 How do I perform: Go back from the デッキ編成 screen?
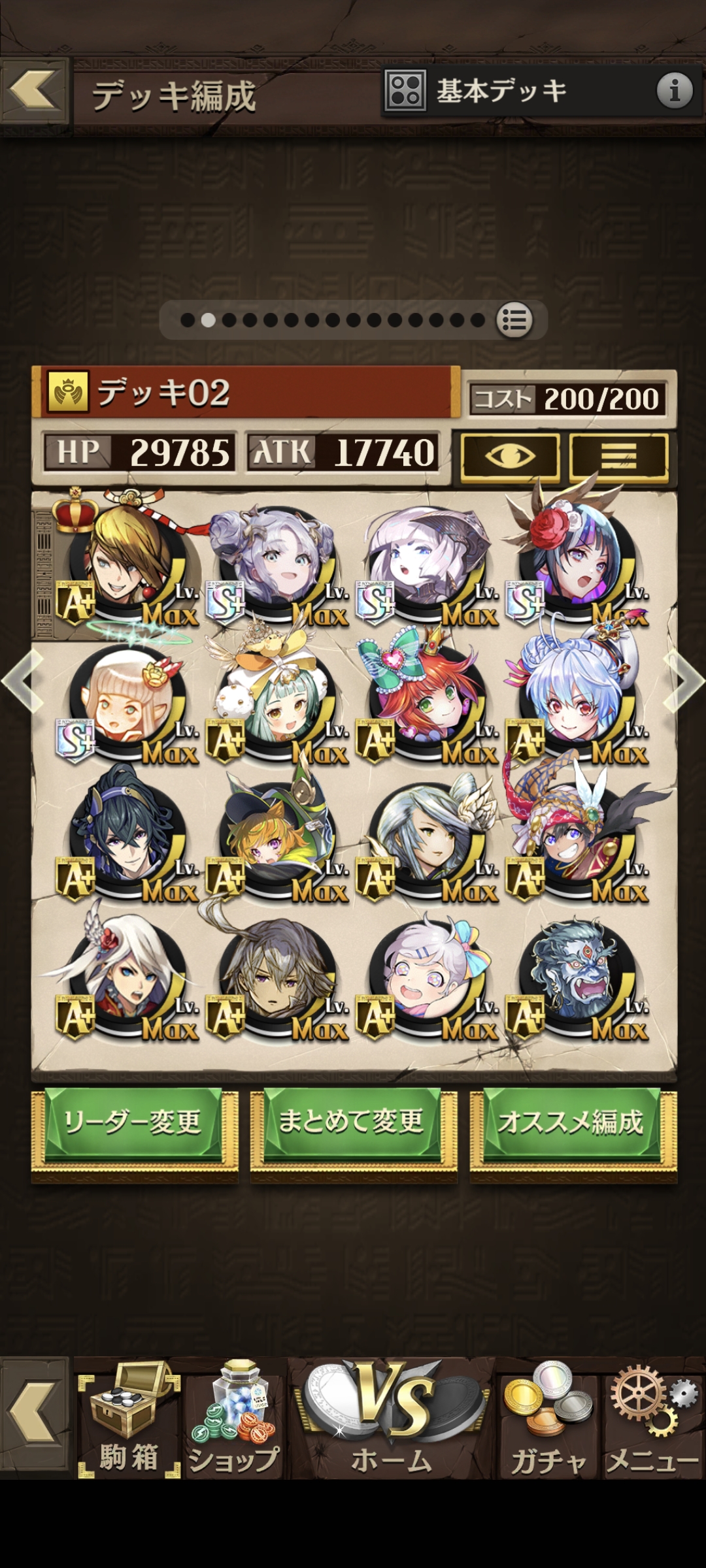pos(34,91)
